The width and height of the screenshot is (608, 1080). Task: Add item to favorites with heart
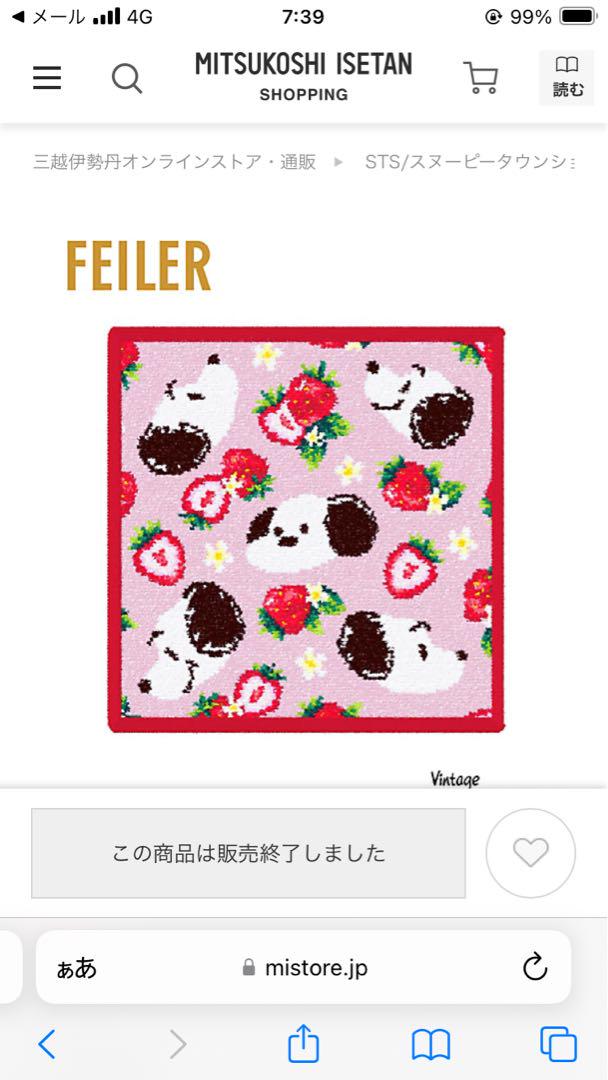point(530,853)
